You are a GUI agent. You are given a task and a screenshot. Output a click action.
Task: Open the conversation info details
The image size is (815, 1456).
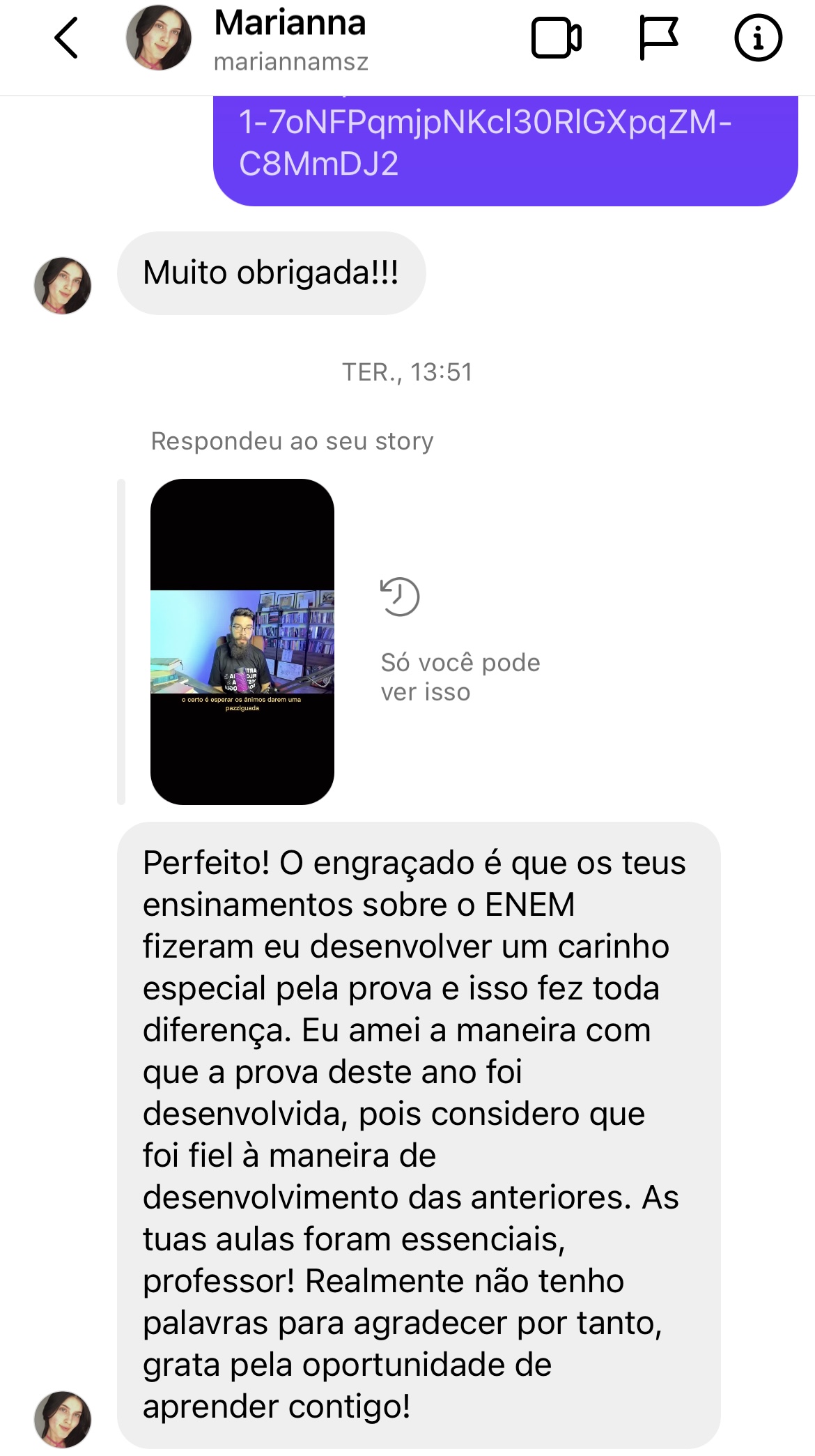pyautogui.click(x=758, y=38)
